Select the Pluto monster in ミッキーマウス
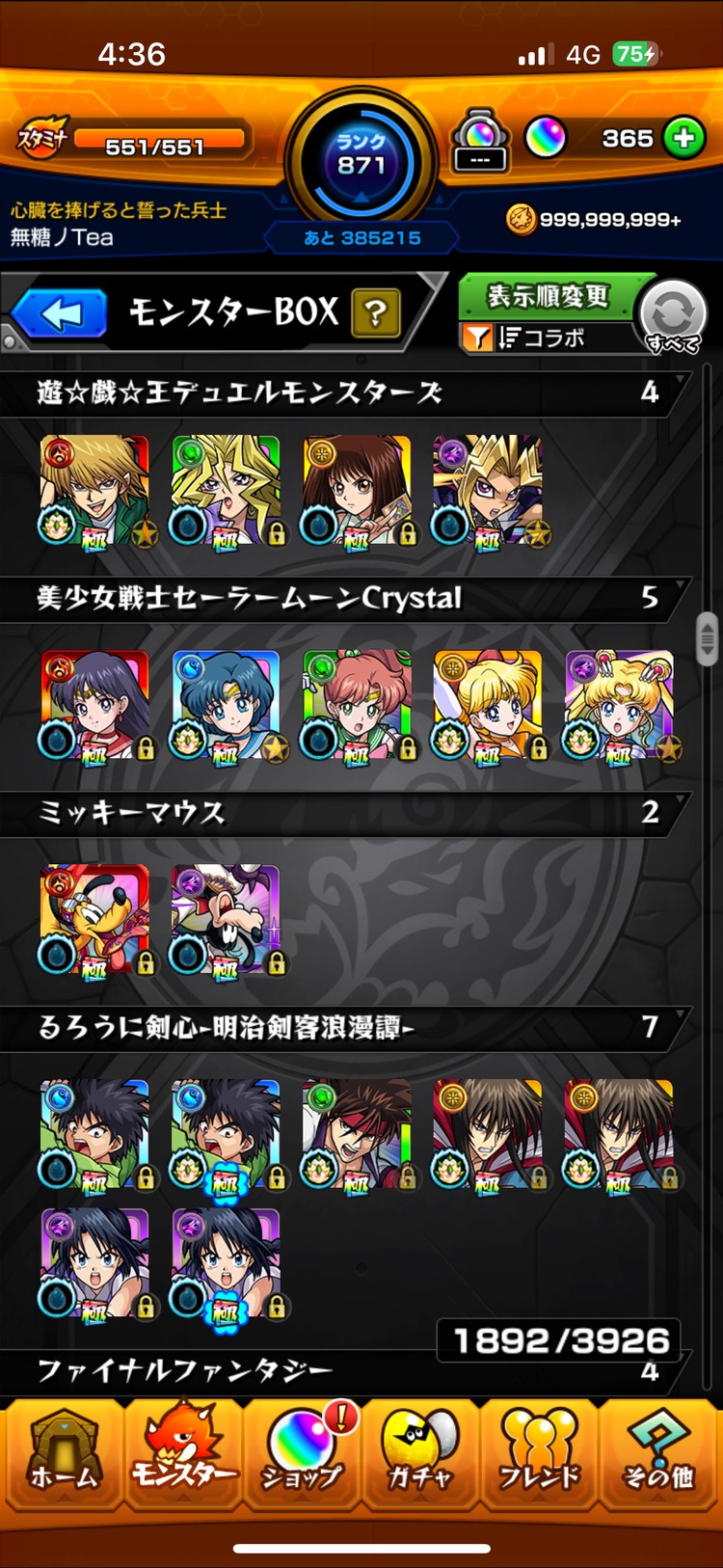This screenshot has height=1568, width=723. [94, 920]
